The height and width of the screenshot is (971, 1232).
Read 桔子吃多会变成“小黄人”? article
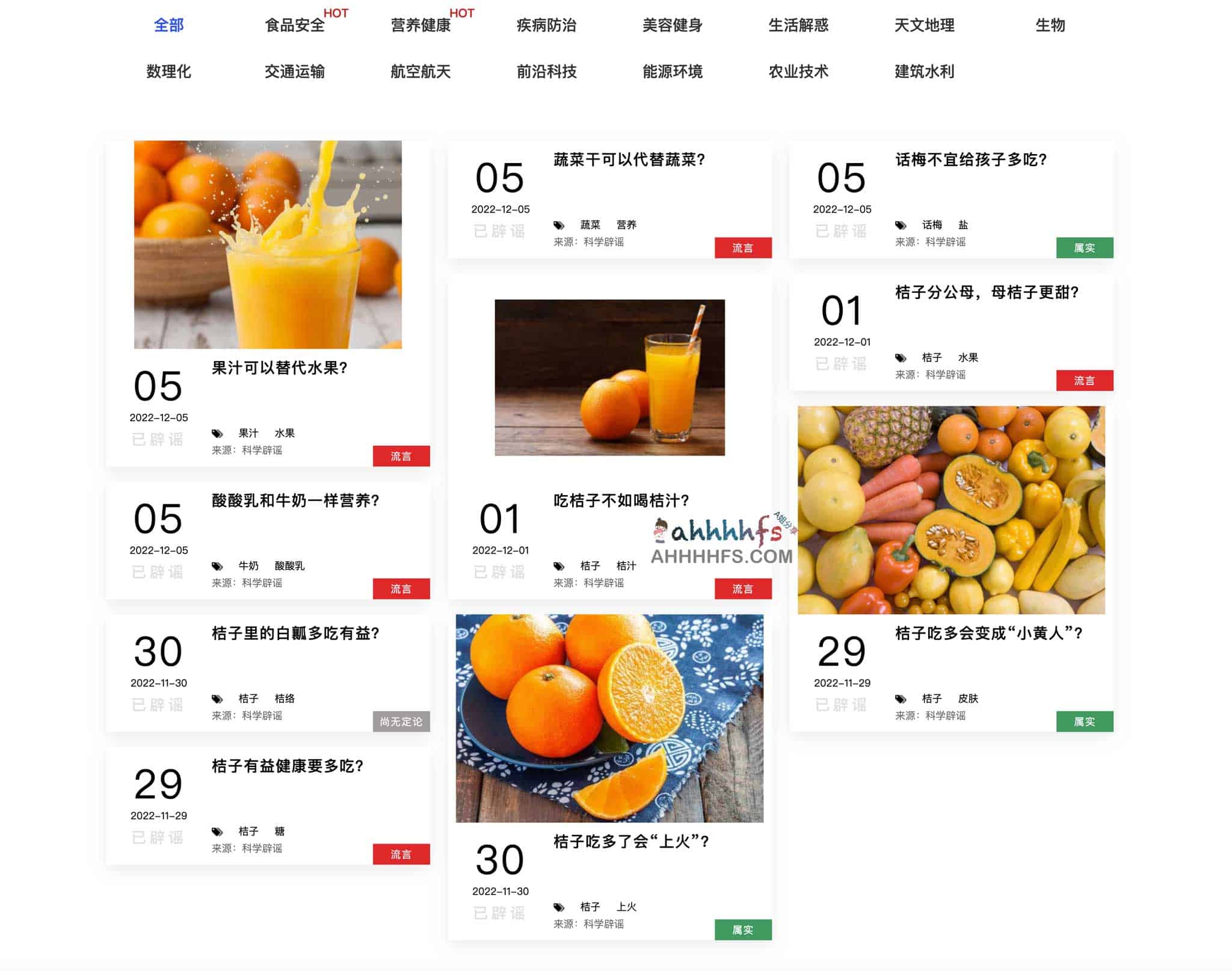pyautogui.click(x=988, y=633)
